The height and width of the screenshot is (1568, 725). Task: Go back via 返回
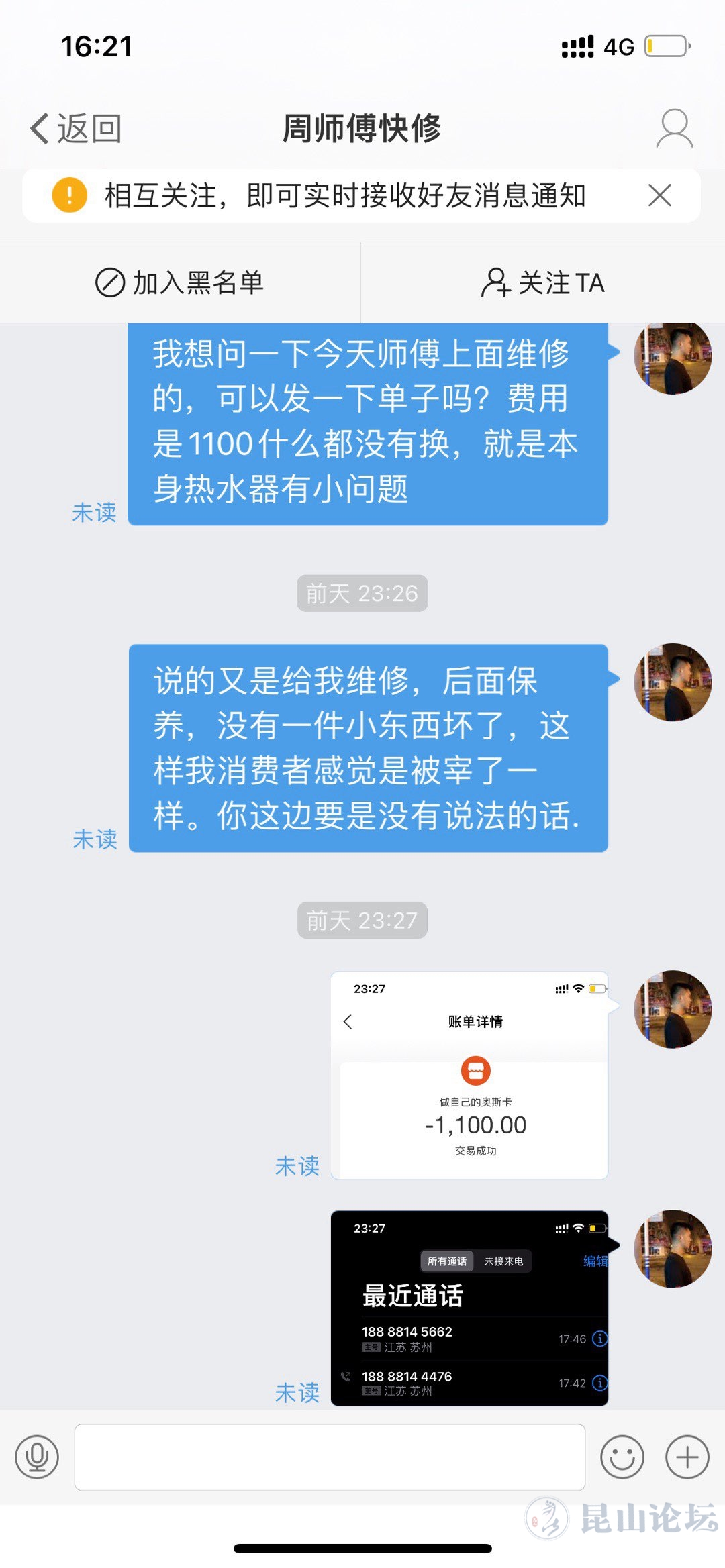76,128
